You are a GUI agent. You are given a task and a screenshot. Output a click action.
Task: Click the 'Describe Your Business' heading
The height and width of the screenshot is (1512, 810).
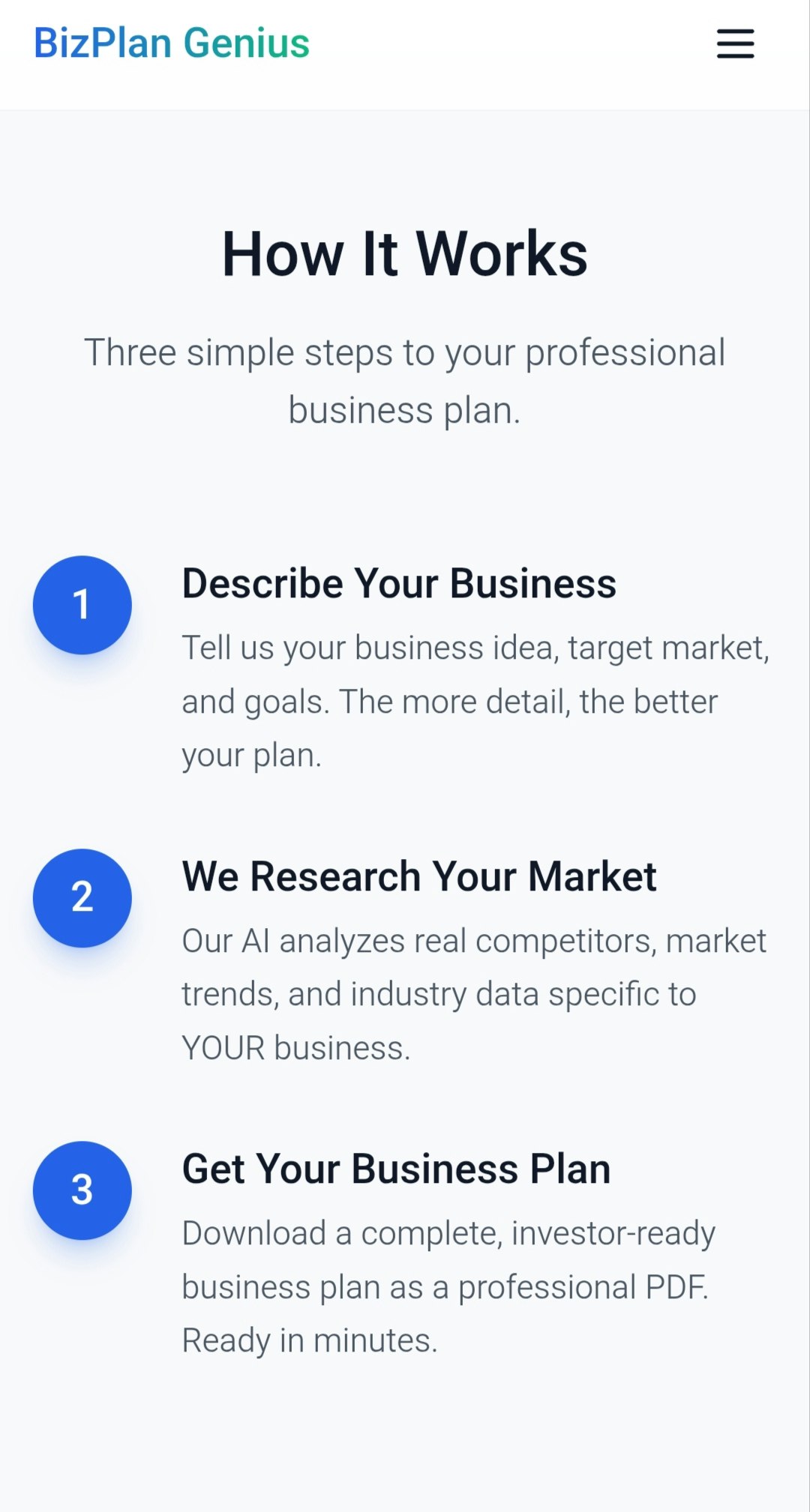tap(399, 584)
